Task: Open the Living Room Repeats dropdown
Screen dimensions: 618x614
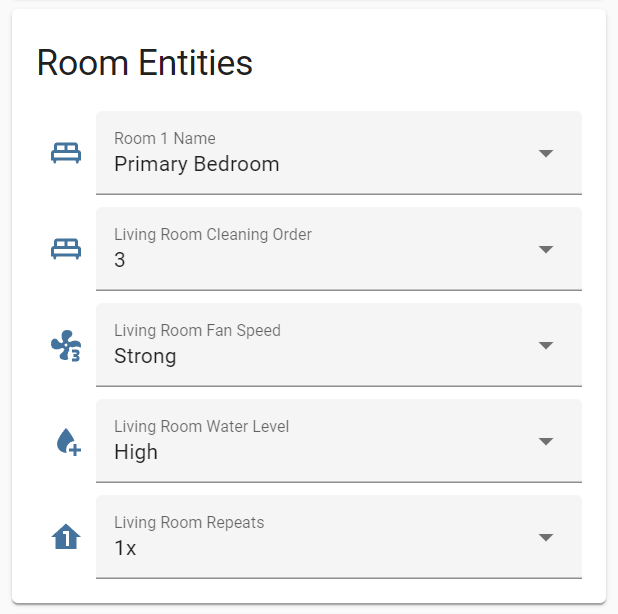Action: [338, 537]
